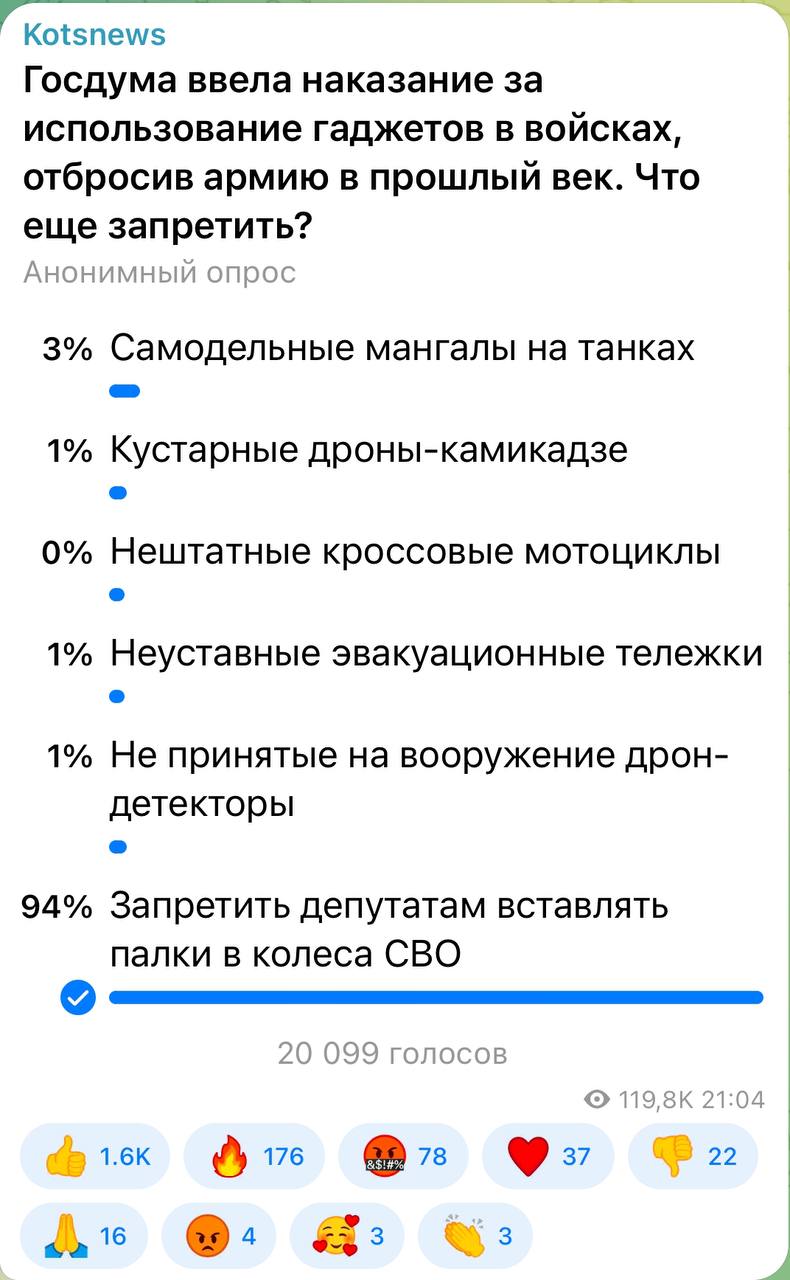790x1280 pixels.
Task: Add a thumbs-down reaction (22)
Action: (693, 1157)
